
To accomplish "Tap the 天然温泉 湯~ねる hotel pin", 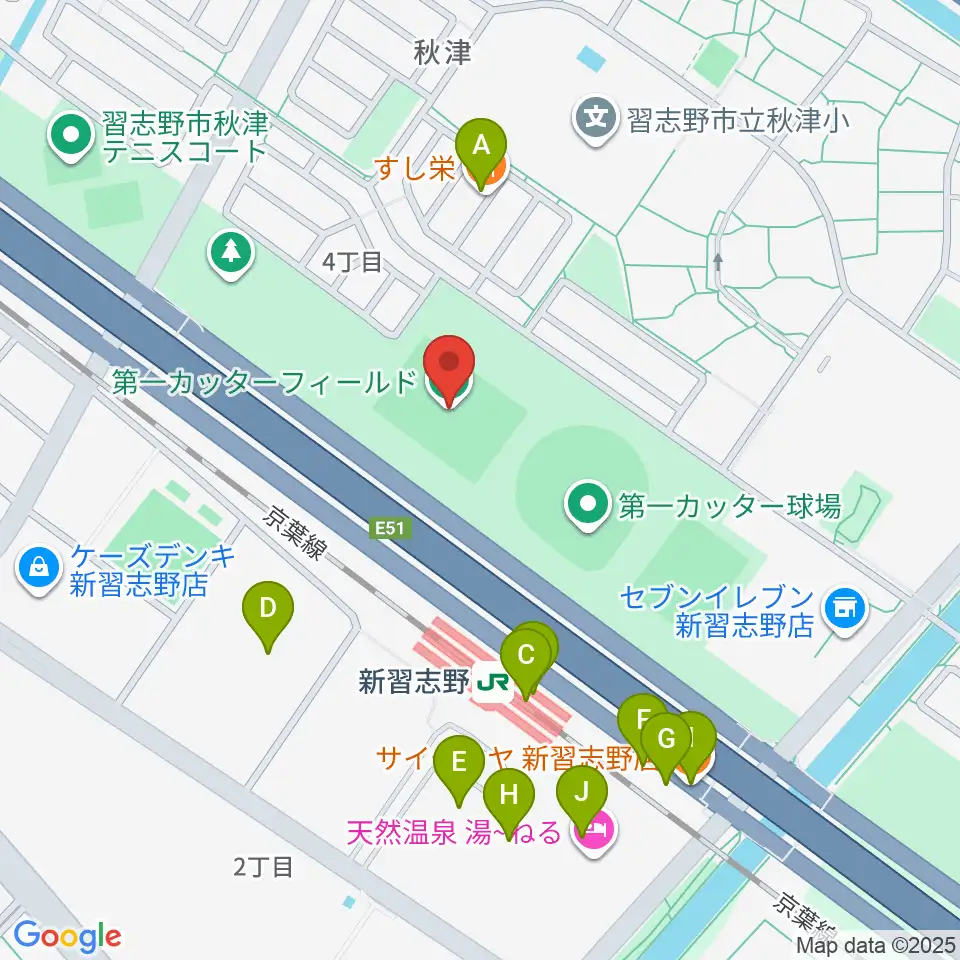I will [593, 832].
